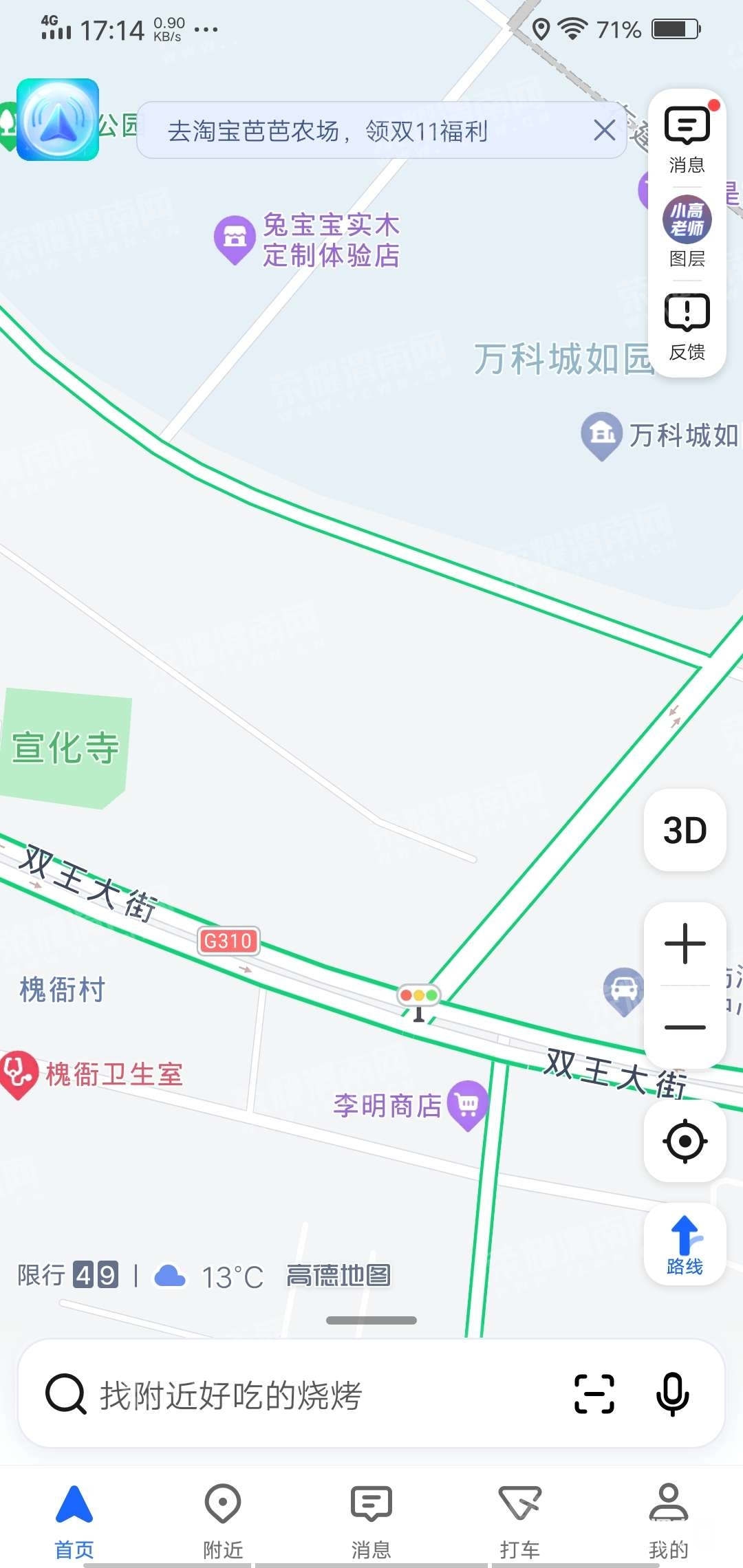Dismiss the Taobao farm promo banner
The image size is (743, 1568).
coord(604,130)
